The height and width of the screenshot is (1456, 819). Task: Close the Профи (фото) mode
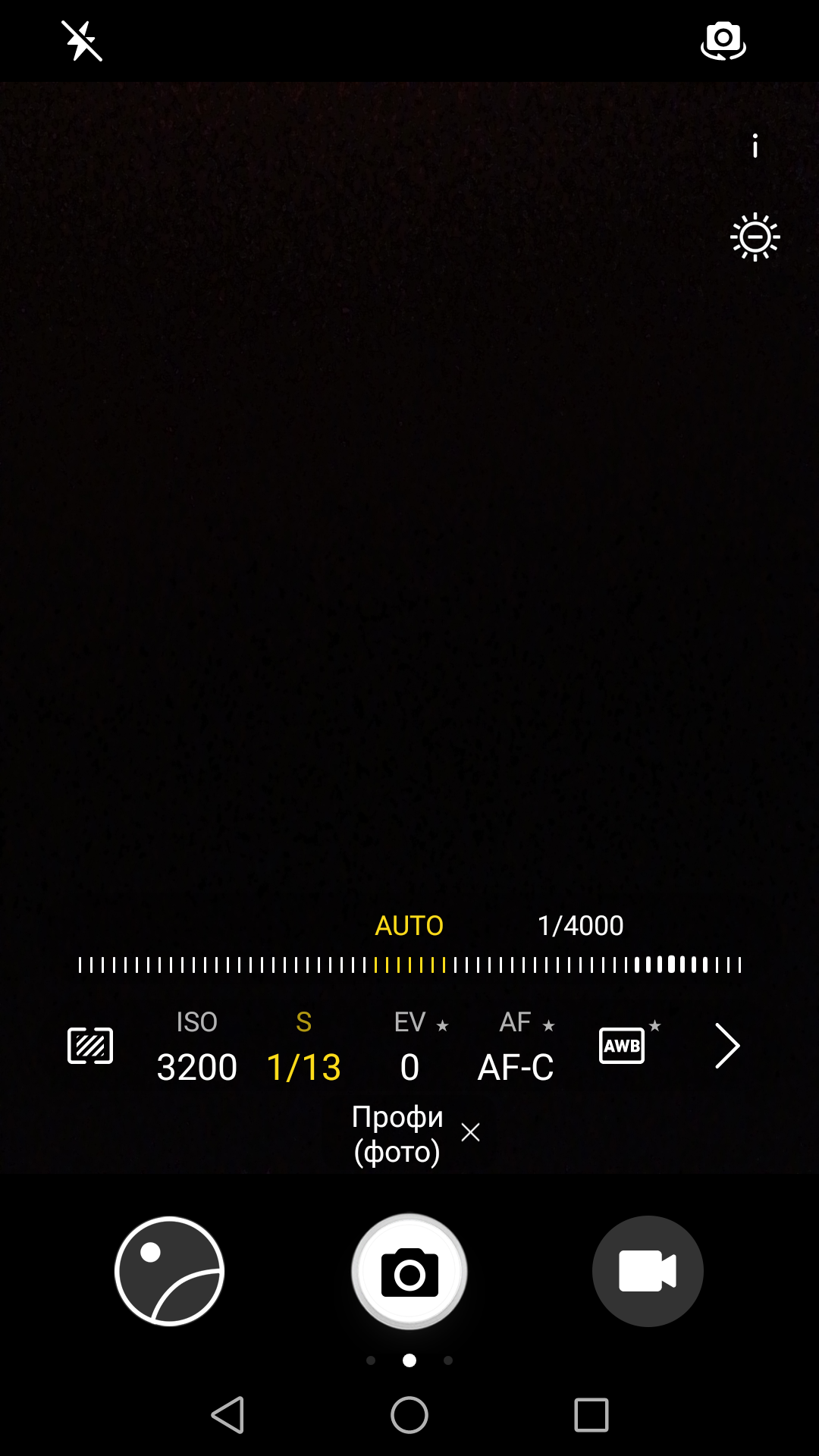[x=470, y=1133]
